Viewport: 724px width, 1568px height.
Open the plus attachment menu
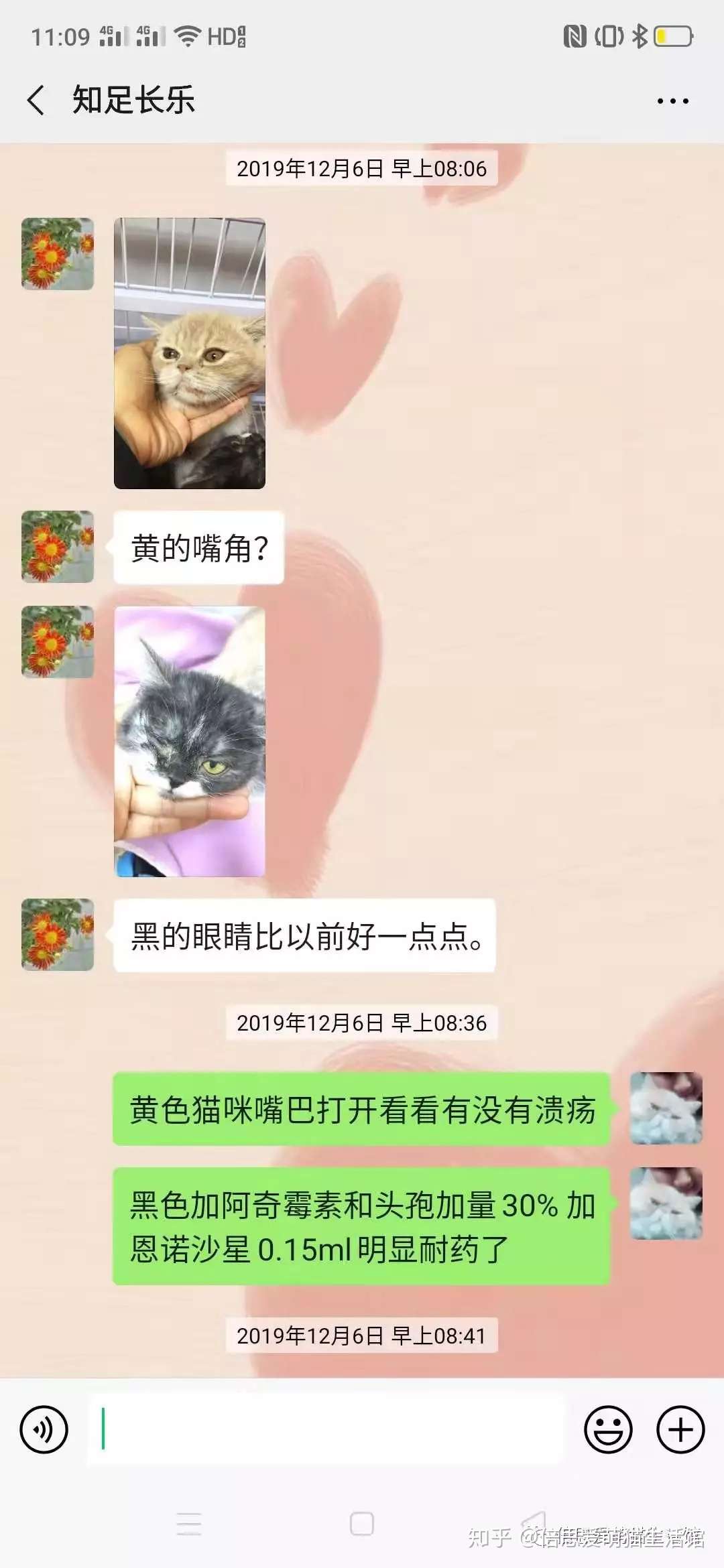(x=680, y=1429)
